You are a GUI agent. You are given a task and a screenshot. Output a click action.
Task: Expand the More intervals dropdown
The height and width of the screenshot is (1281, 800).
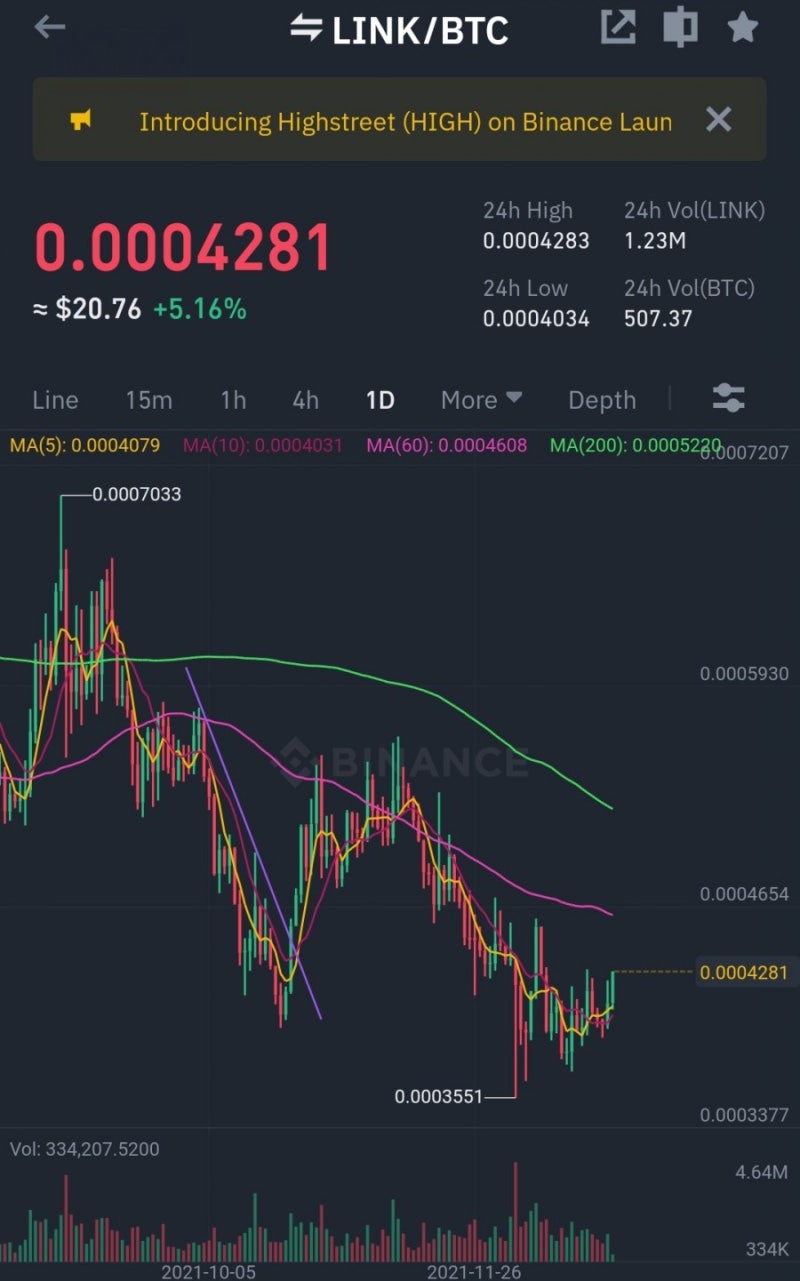click(482, 400)
